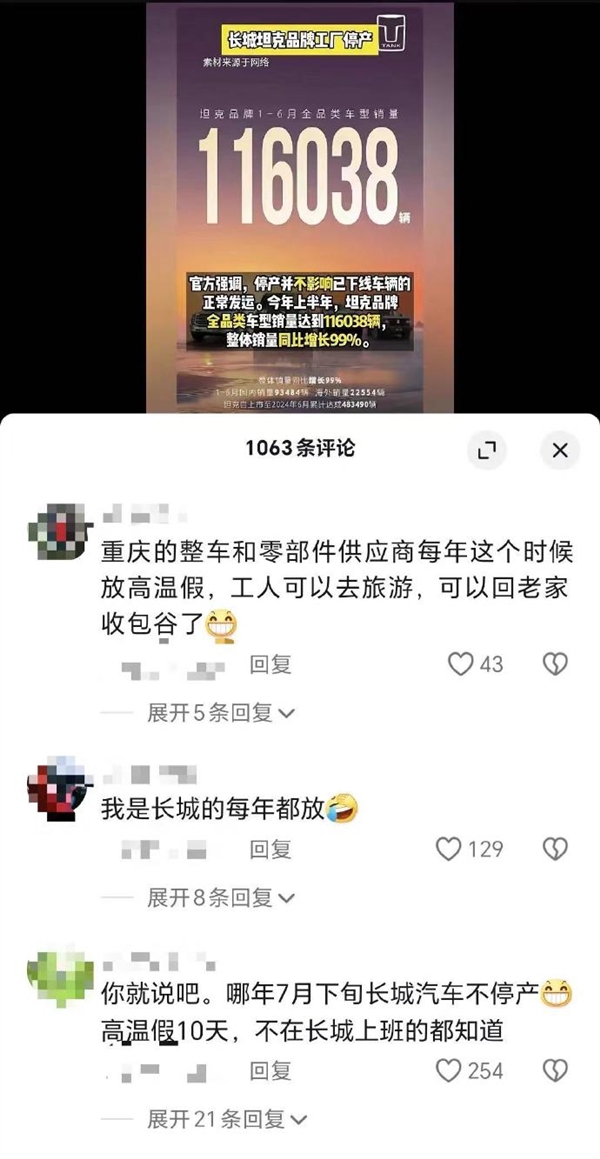Expand comments panel to full screen

click(487, 451)
